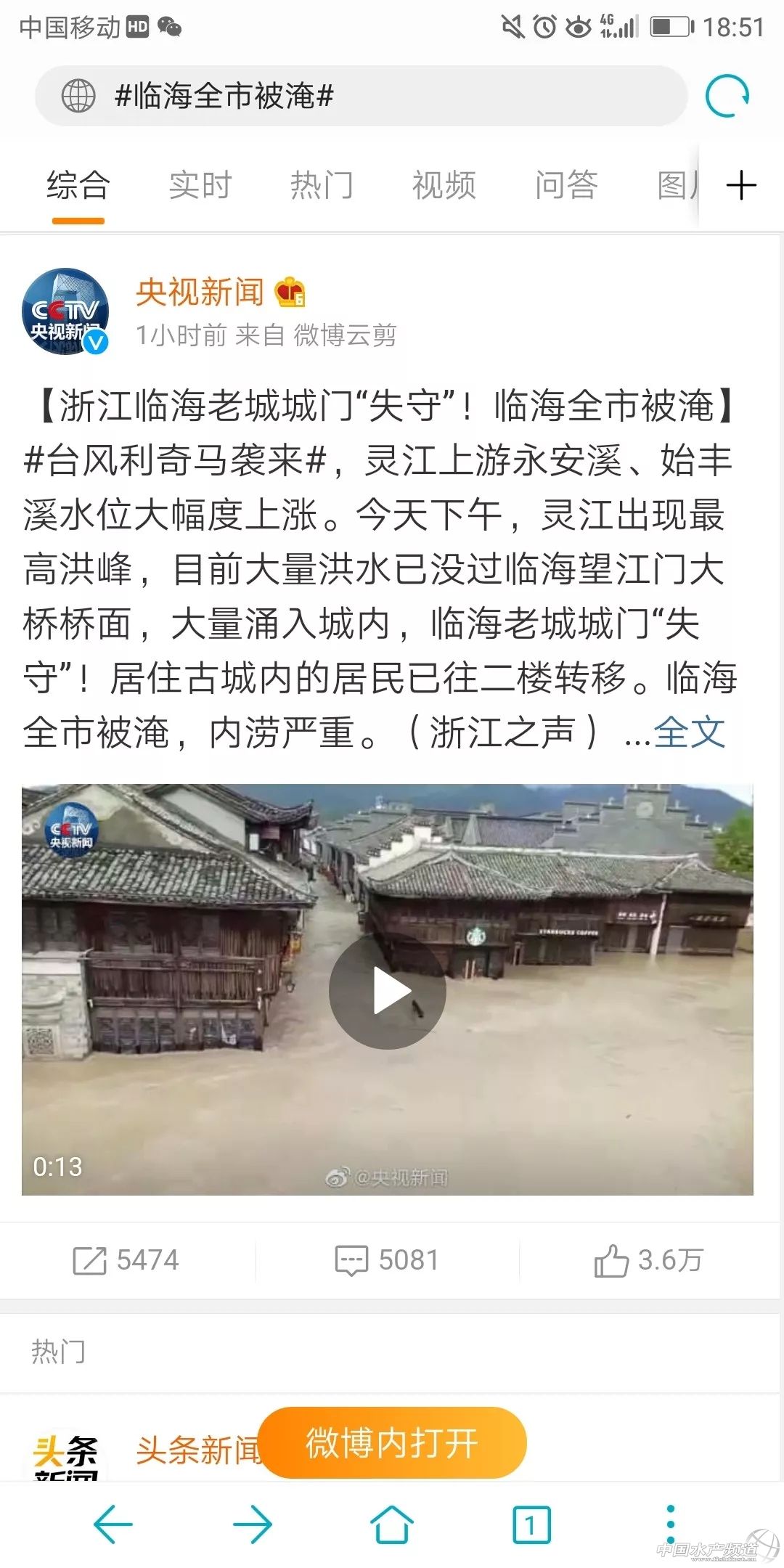The width and height of the screenshot is (784, 1568).
Task: Open the #台风利奇马袭来# hashtag topic
Action: click(175, 460)
